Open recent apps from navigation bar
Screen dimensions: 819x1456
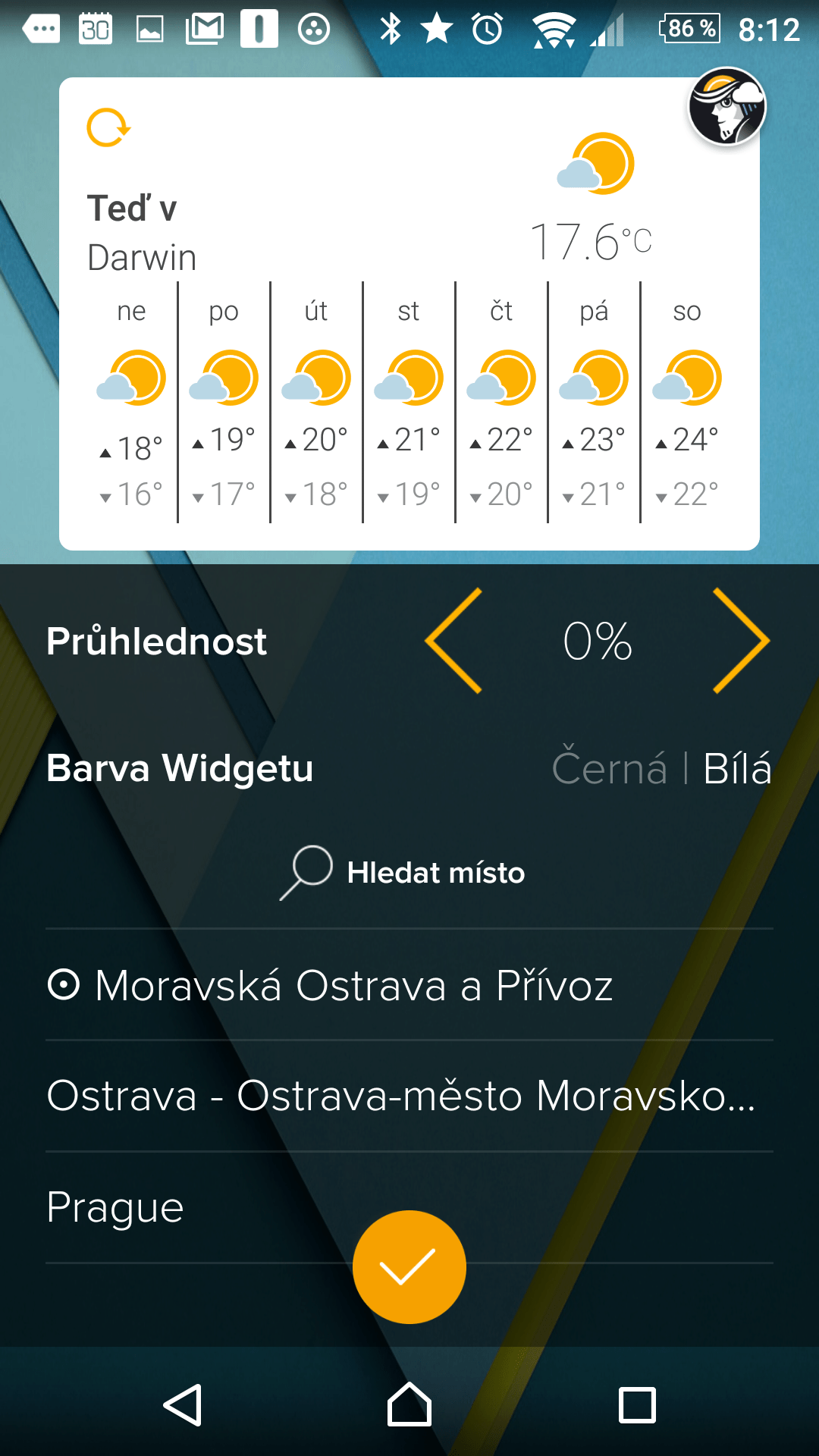point(637,1405)
